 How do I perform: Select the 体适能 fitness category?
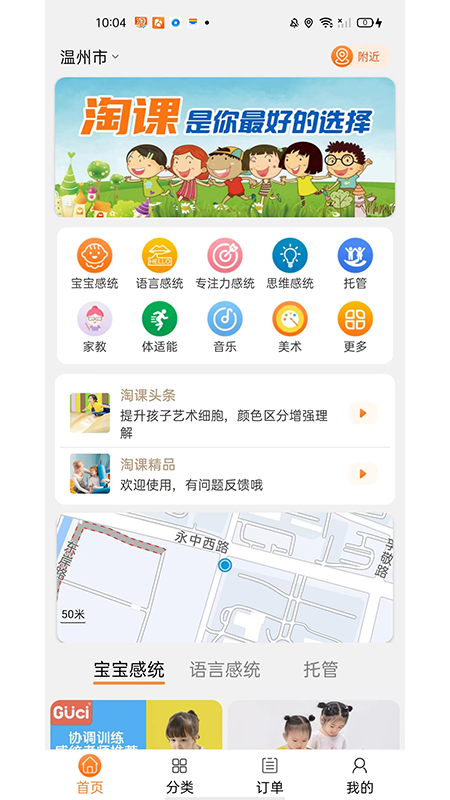point(160,327)
